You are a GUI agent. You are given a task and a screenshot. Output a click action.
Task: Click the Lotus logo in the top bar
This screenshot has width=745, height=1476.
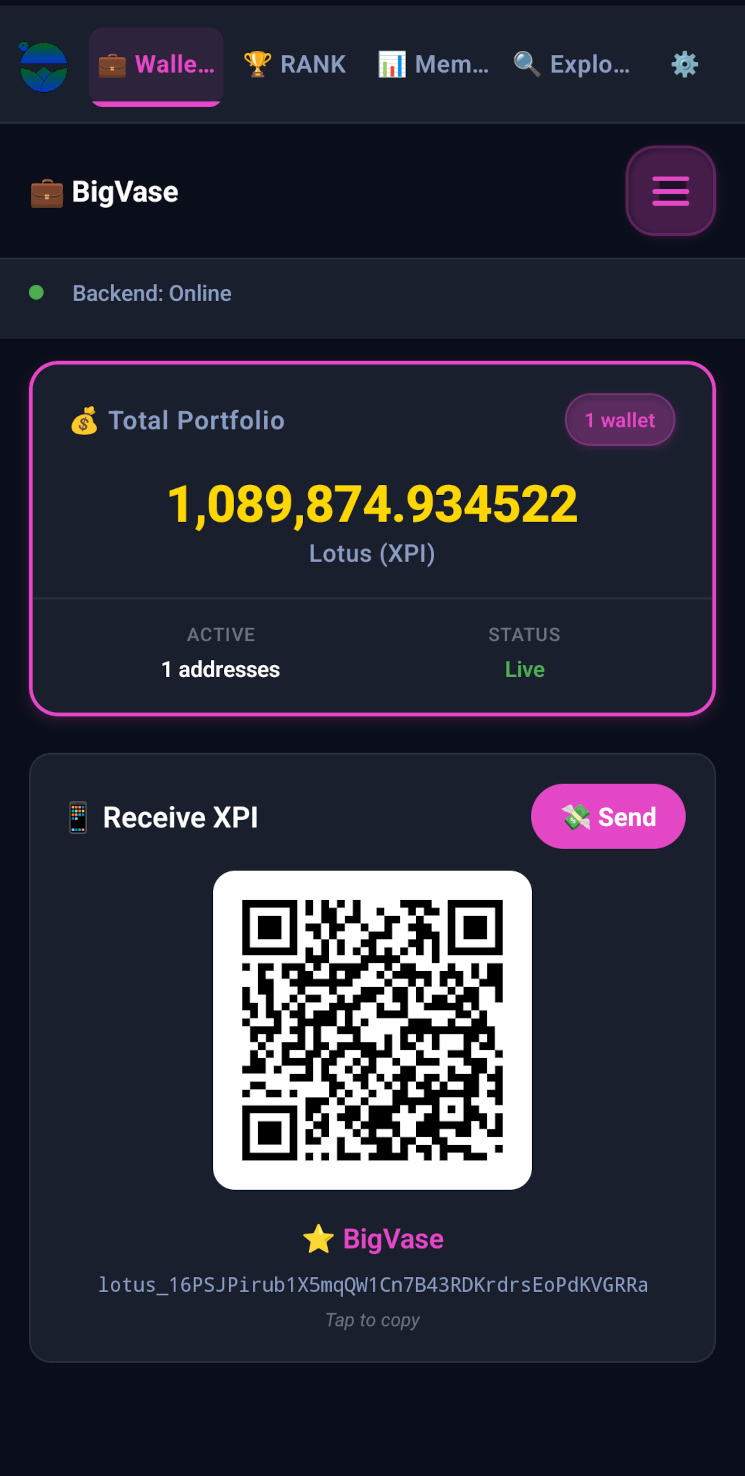[x=42, y=66]
